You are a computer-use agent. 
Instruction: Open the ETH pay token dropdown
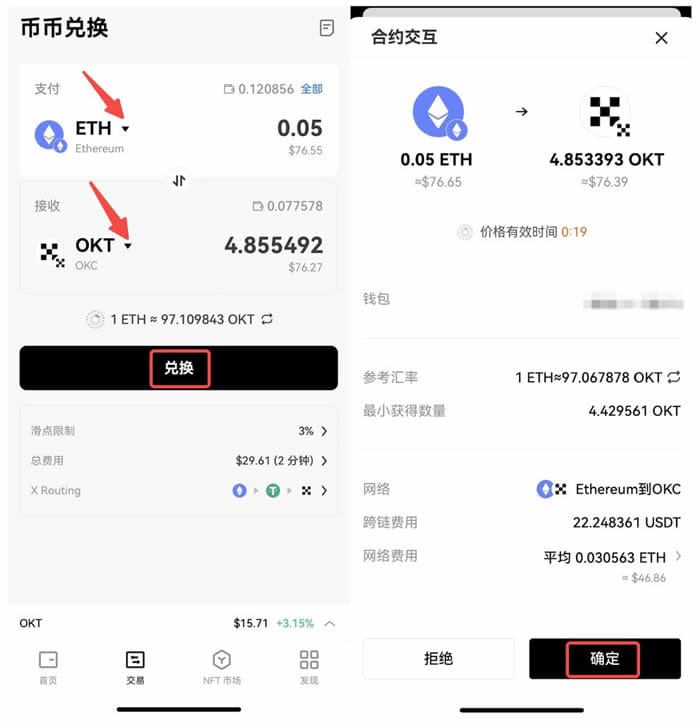[101, 129]
